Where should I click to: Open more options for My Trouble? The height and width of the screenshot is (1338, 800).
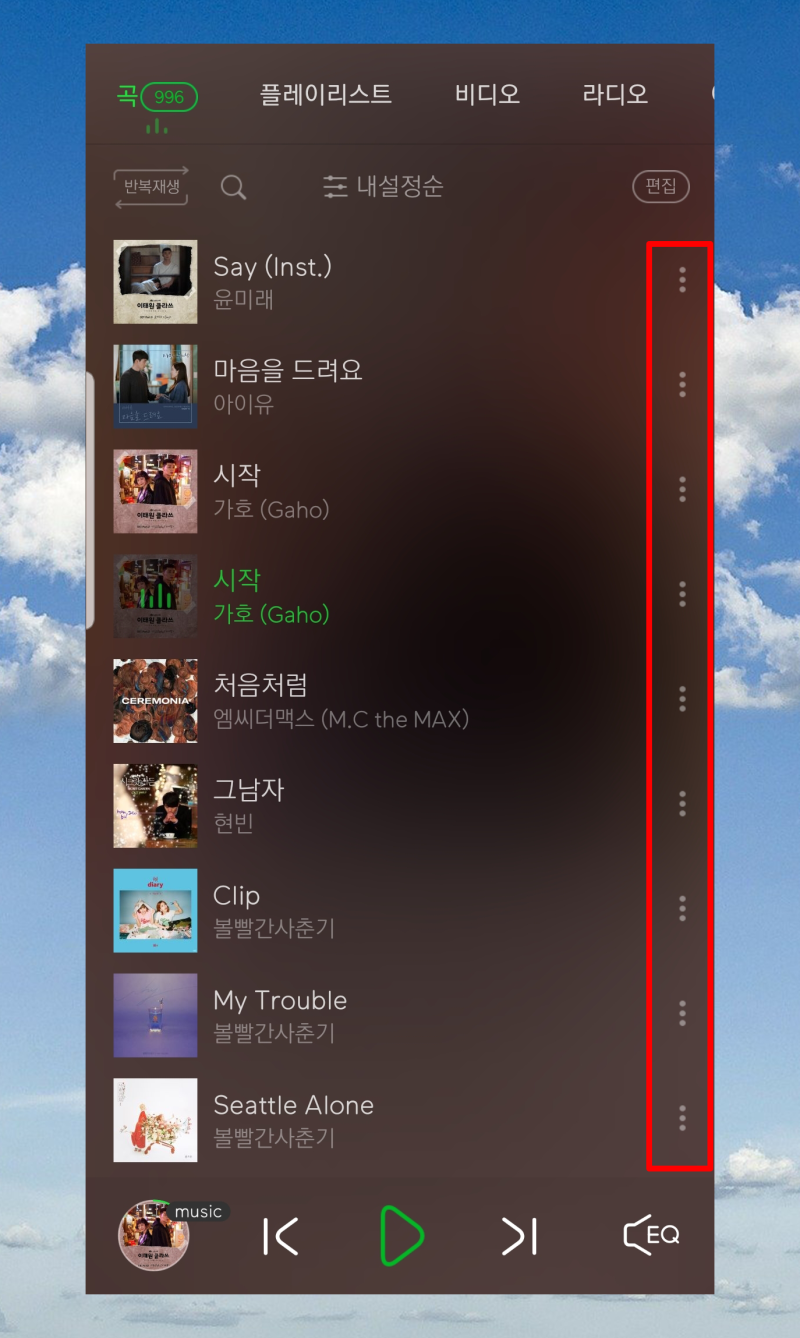tap(682, 1013)
